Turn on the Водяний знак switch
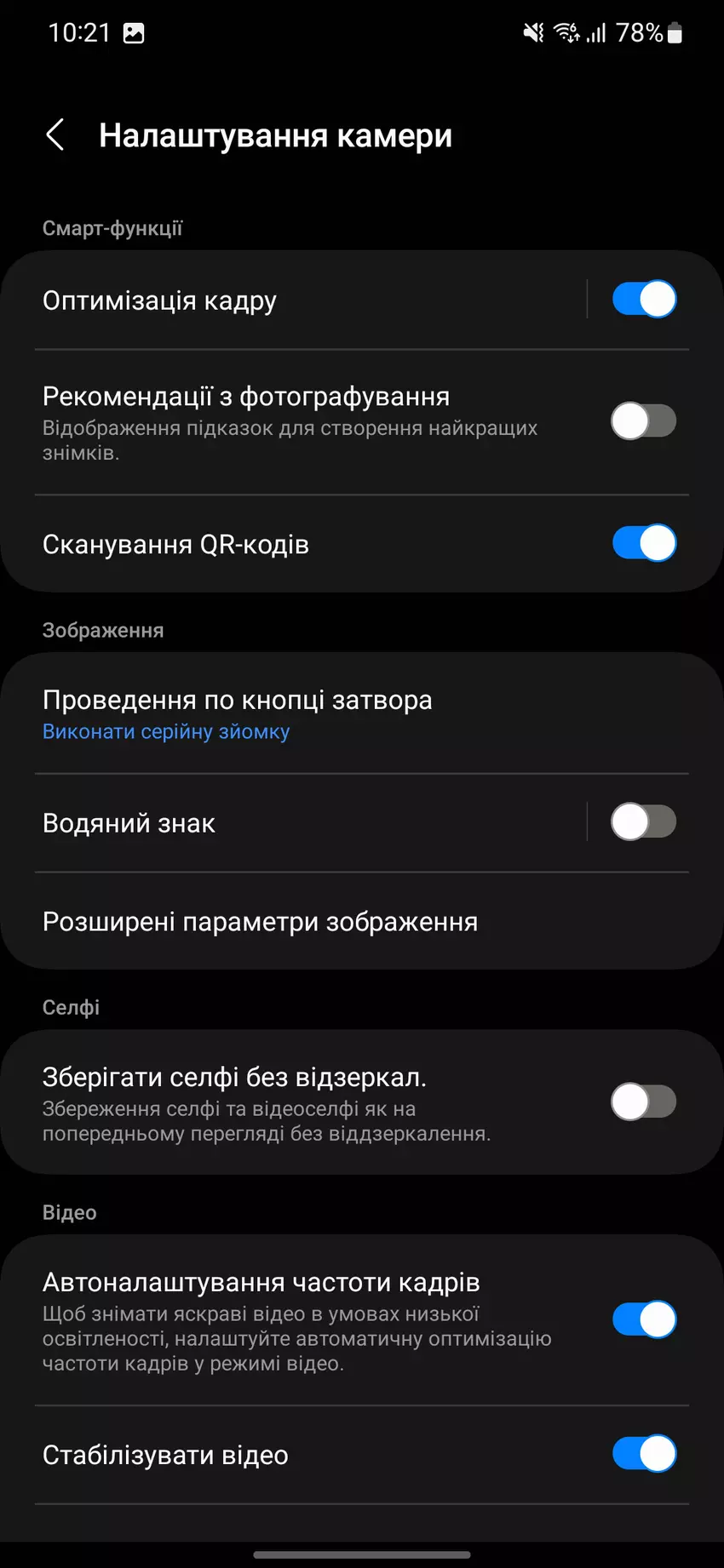Screen dimensions: 724x1568 pyautogui.click(x=643, y=822)
